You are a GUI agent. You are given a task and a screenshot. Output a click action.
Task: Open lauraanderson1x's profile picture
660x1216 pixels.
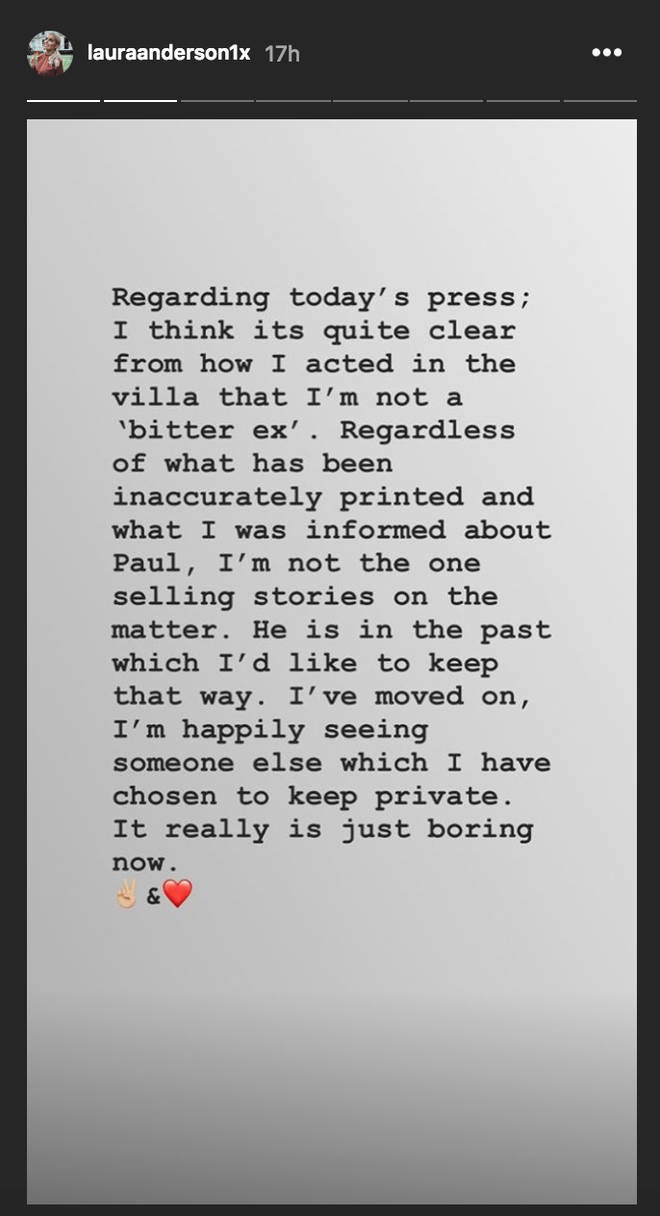pyautogui.click(x=50, y=53)
